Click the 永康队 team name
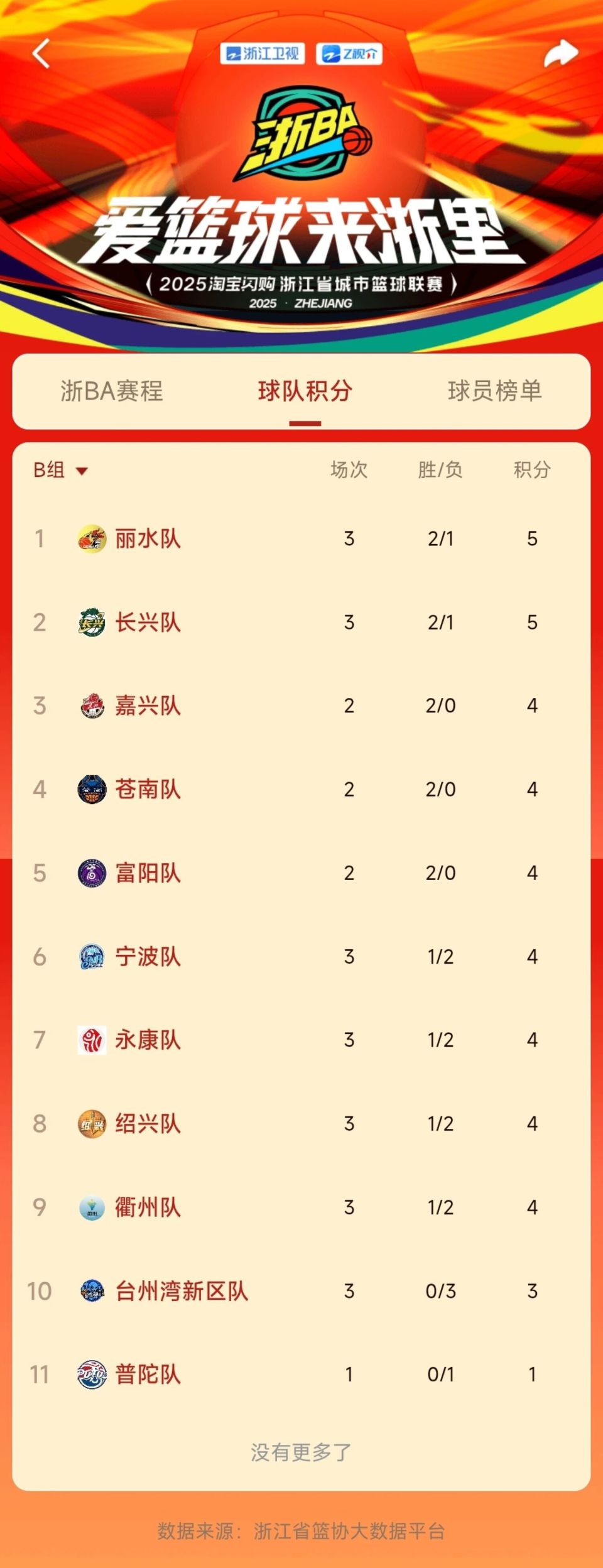The height and width of the screenshot is (1568, 603). (148, 1041)
